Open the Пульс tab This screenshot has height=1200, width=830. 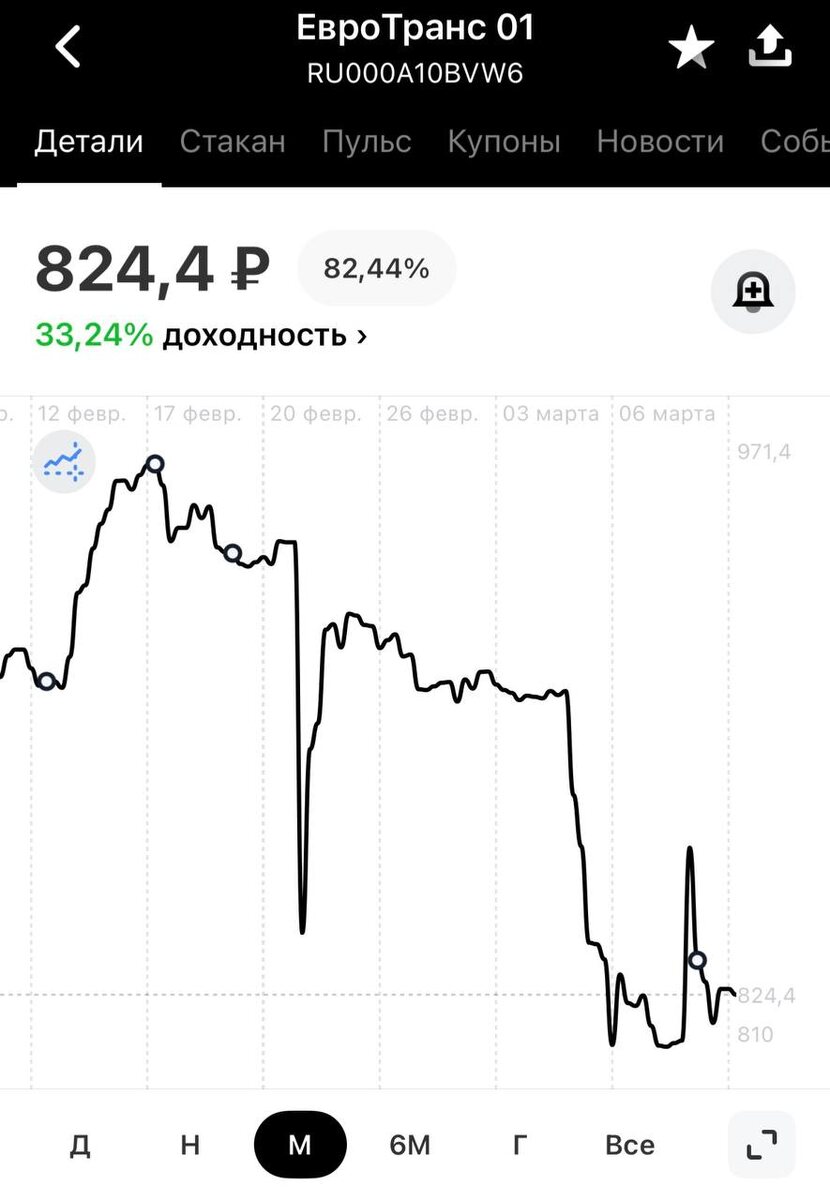pos(366,141)
